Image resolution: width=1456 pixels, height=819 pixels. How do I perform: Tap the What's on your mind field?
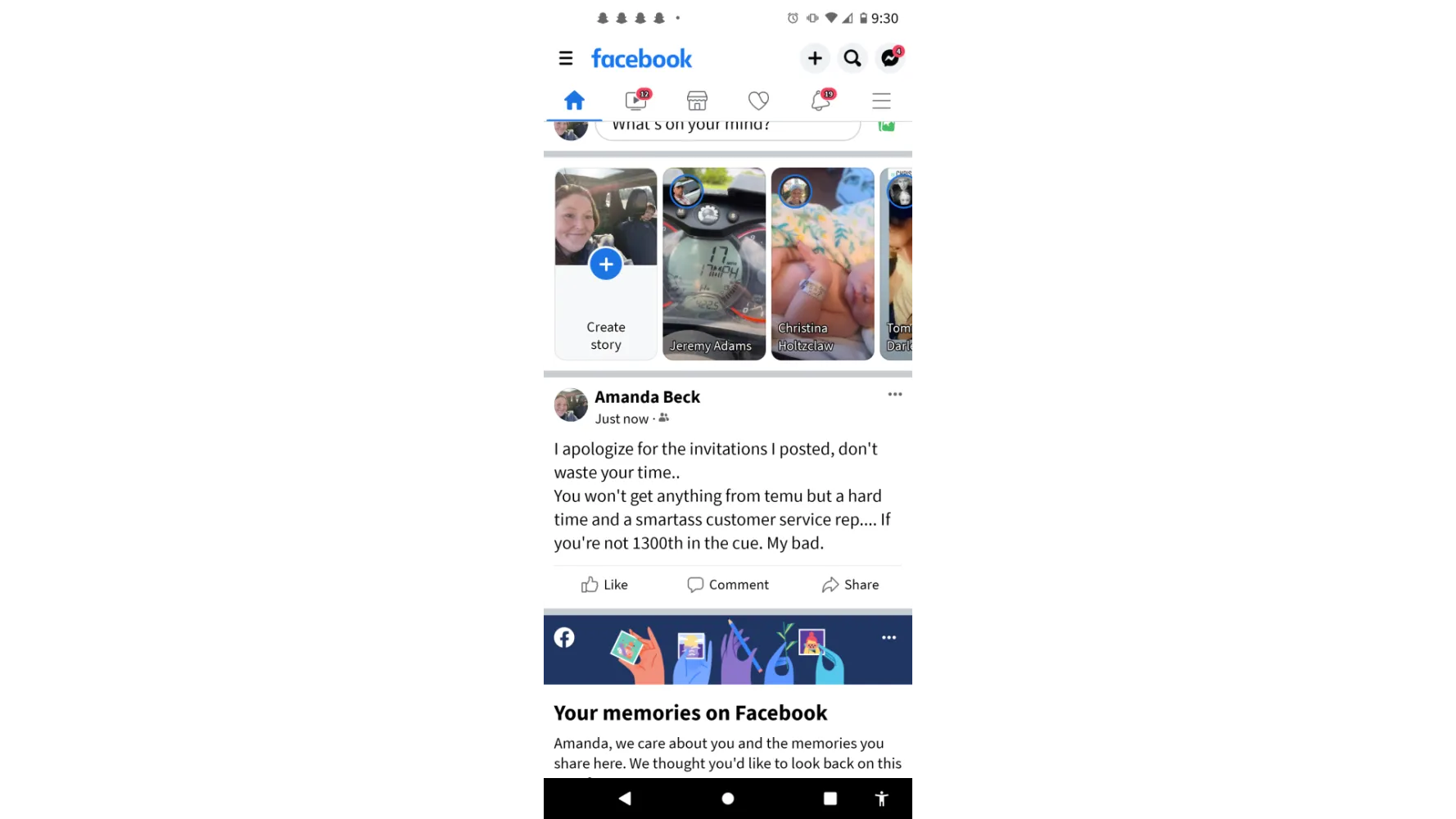point(727,128)
